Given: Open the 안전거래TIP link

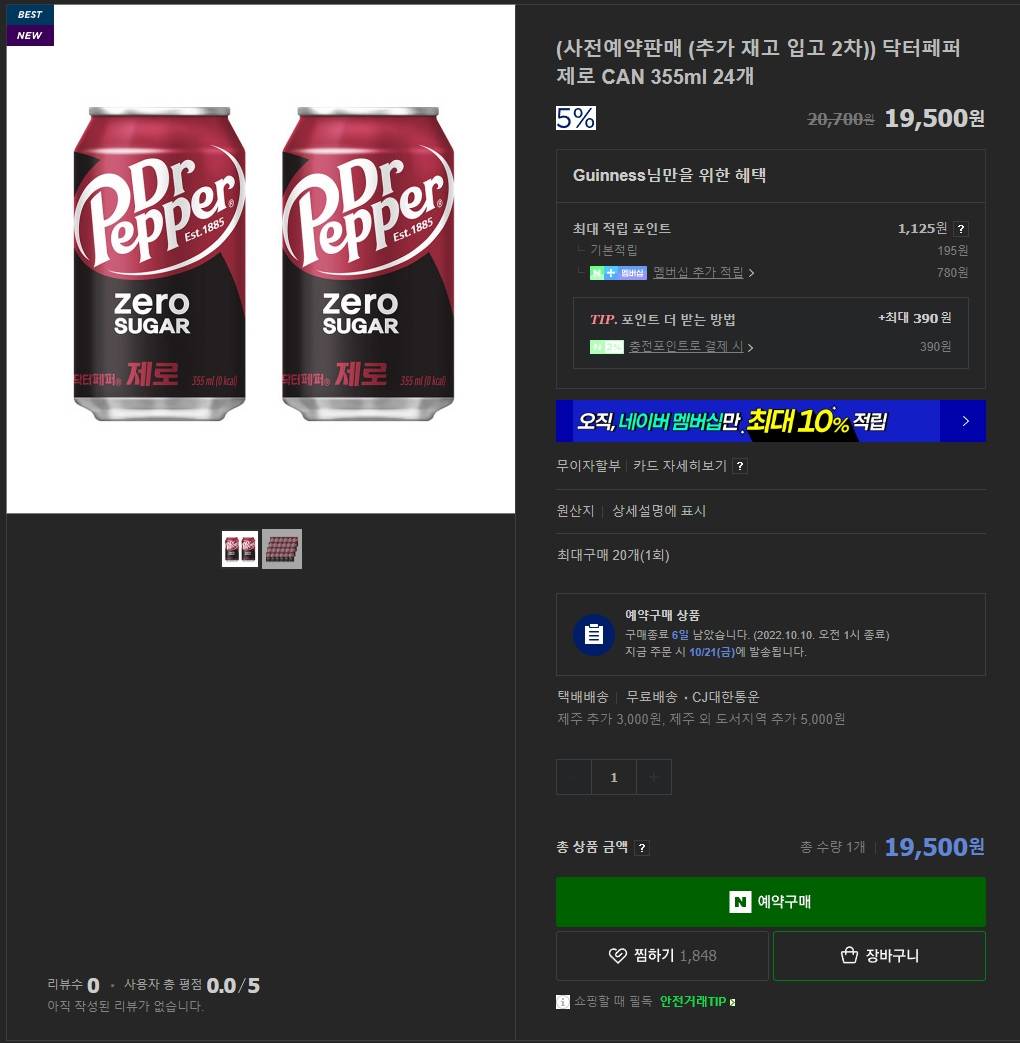Looking at the screenshot, I should [693, 1002].
